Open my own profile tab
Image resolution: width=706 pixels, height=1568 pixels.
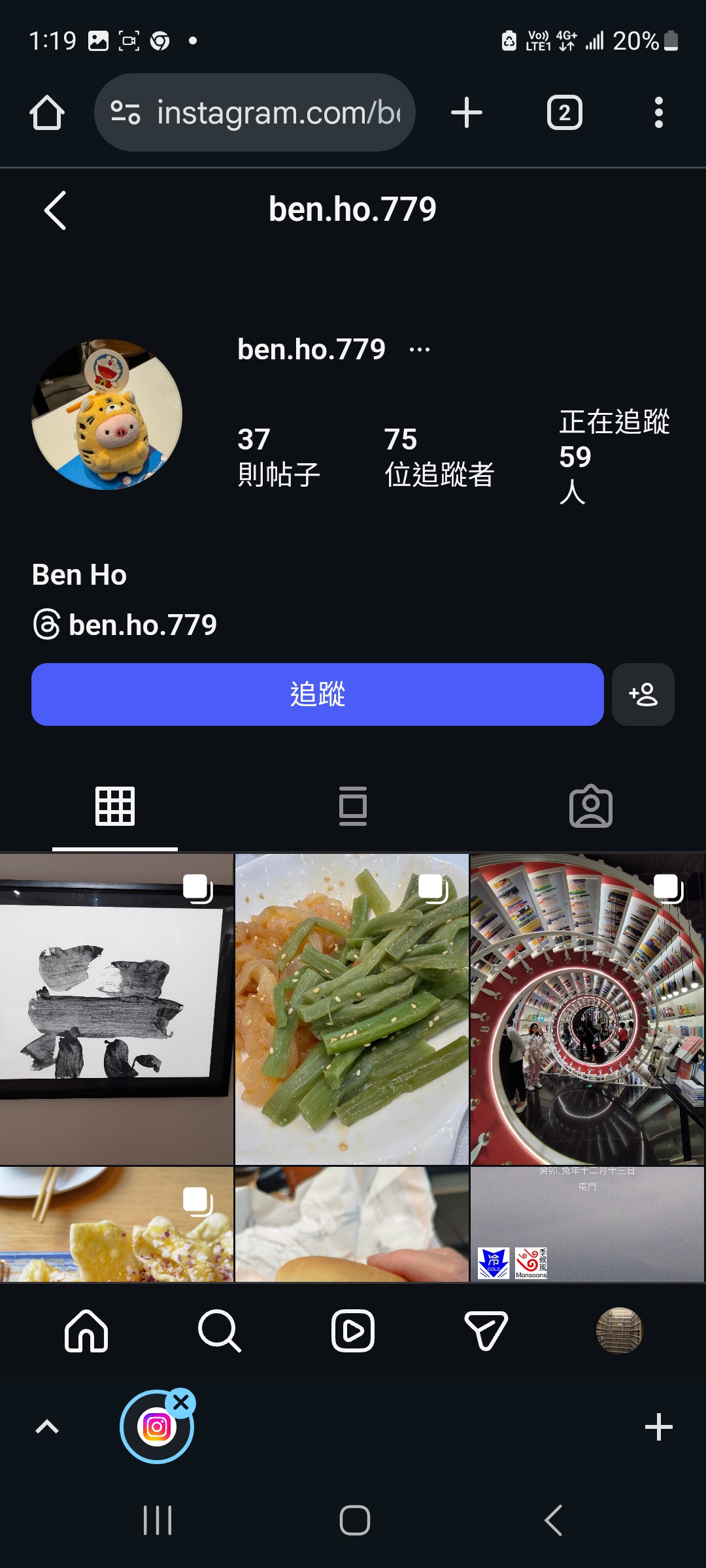coord(619,1330)
